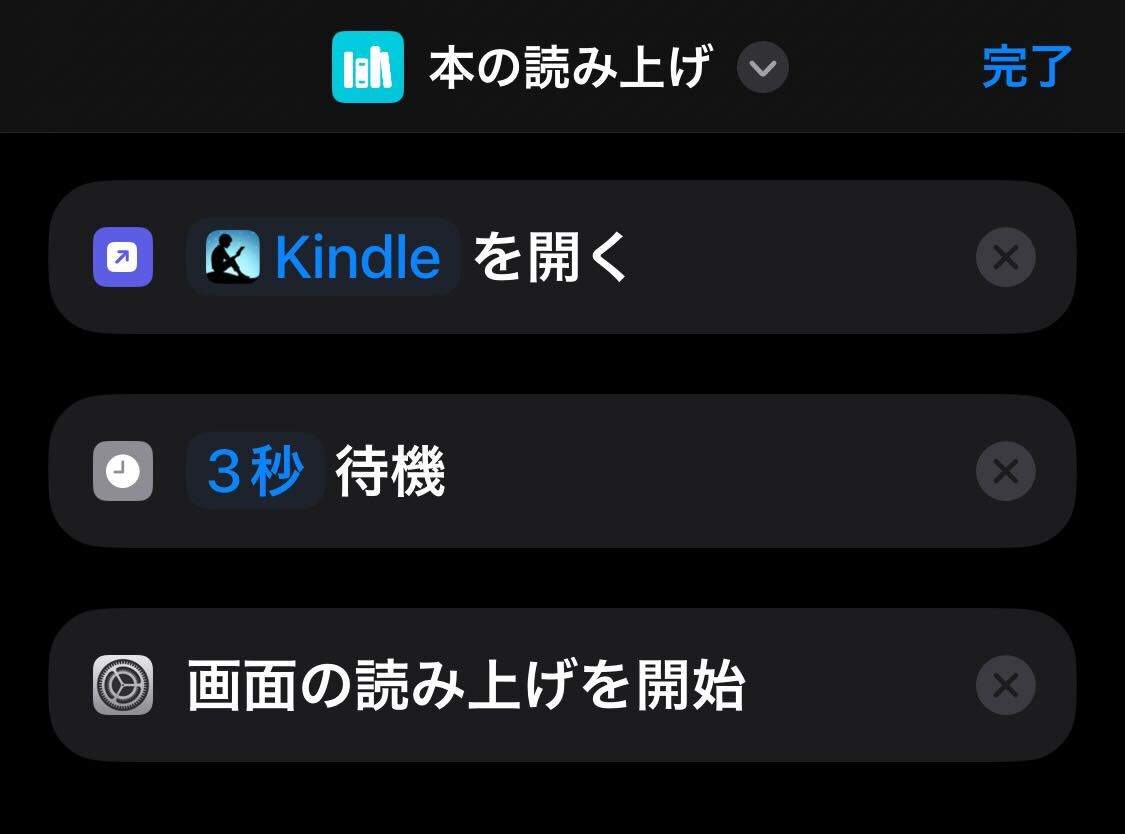Screen dimensions: 1125x834
Task: Remove the 画面の読み上げを開始 action
Action: click(x=1005, y=685)
